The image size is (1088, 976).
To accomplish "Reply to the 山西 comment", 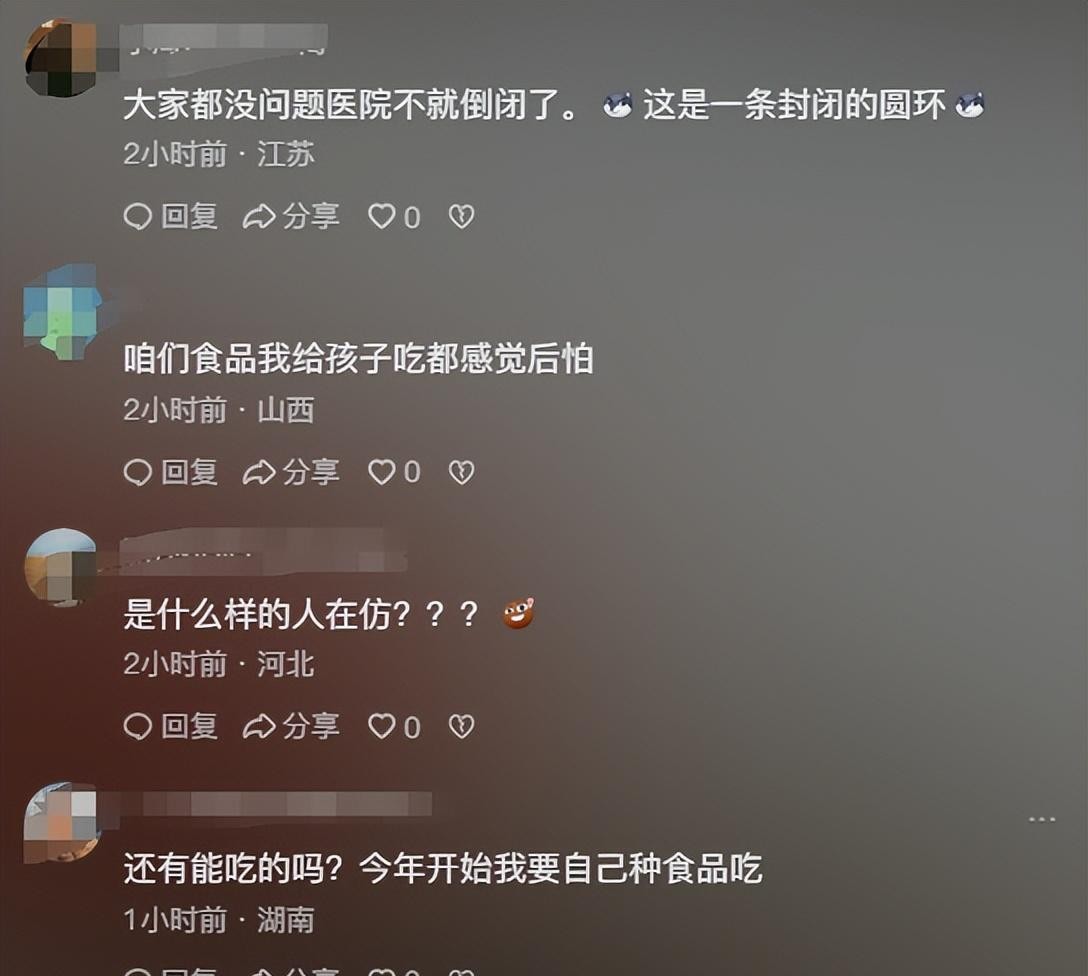I will (x=170, y=472).
